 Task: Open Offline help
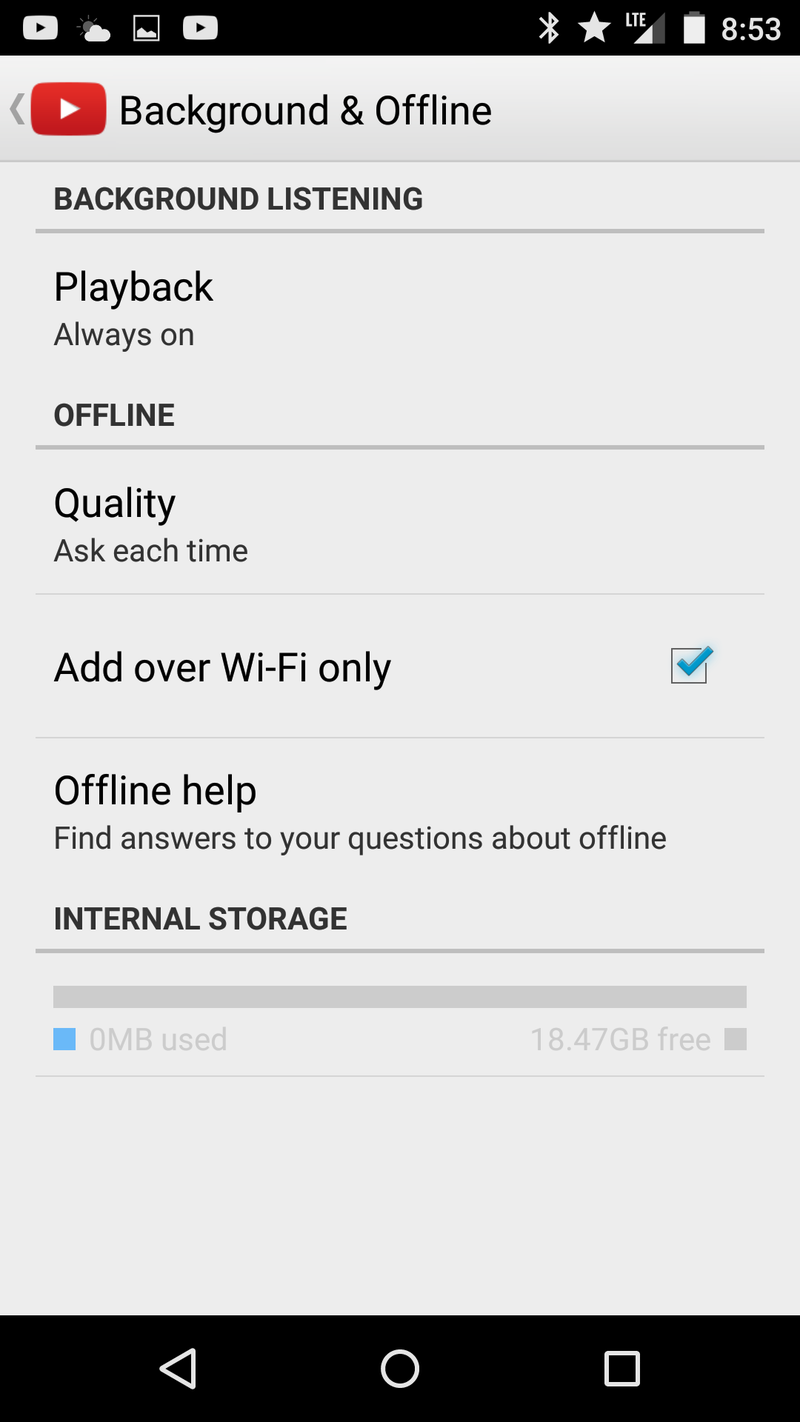tap(400, 811)
